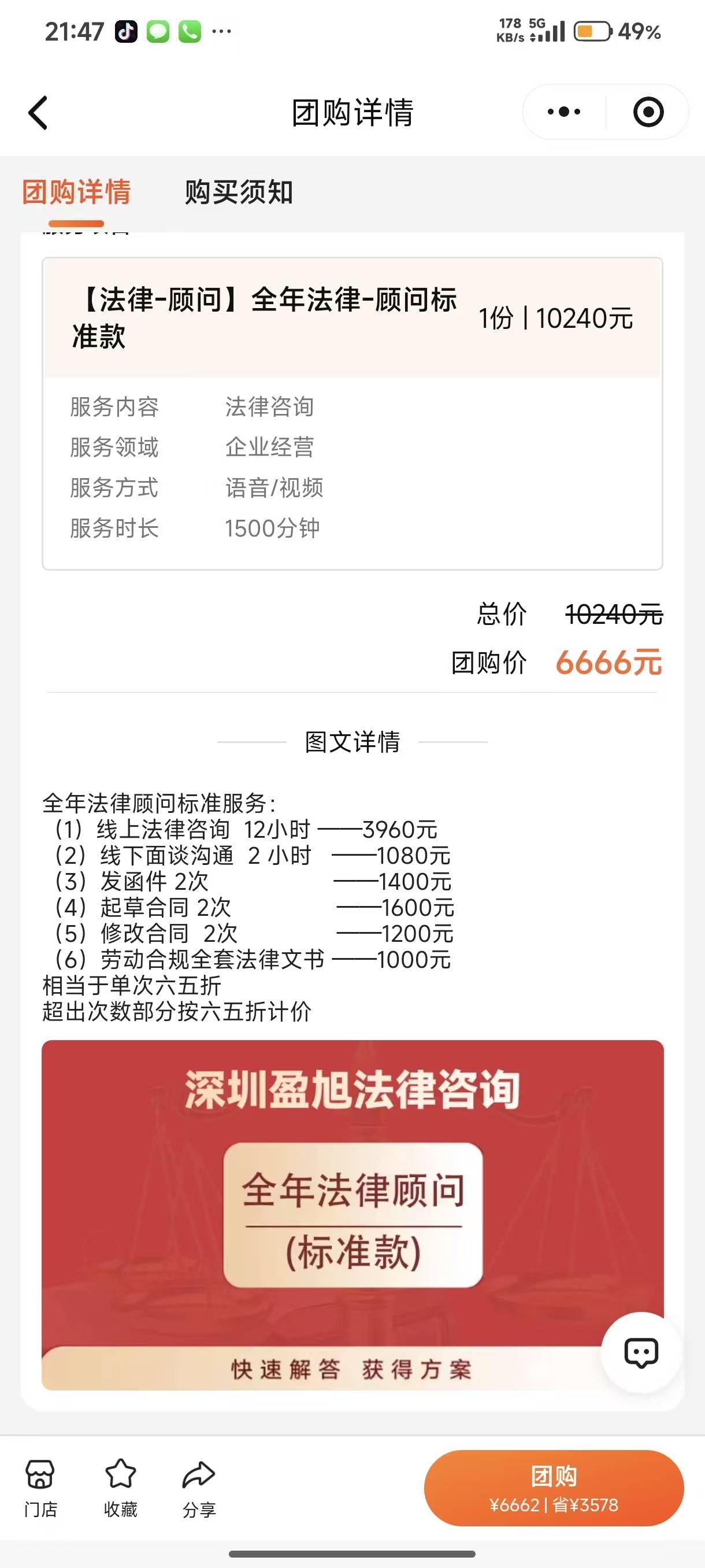Add this deal to 收藏 favorites
Viewport: 705px width, 1568px height.
tap(120, 1488)
